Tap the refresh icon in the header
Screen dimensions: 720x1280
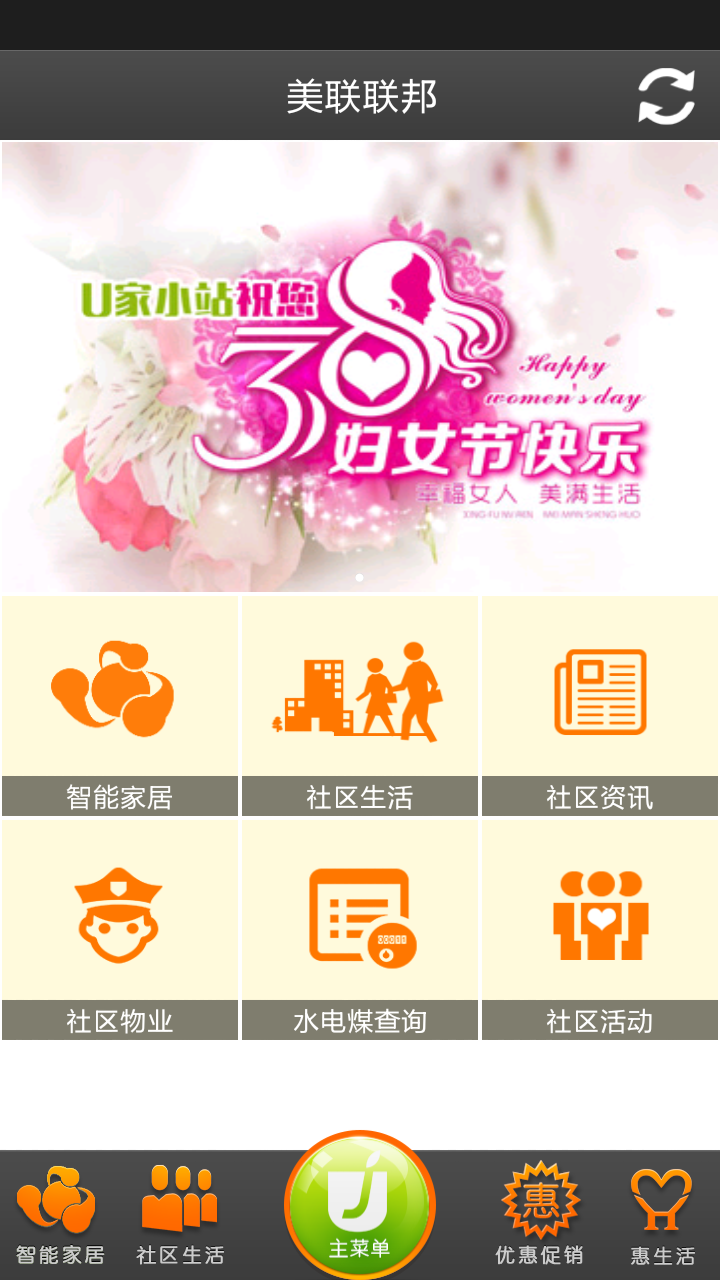click(x=666, y=96)
